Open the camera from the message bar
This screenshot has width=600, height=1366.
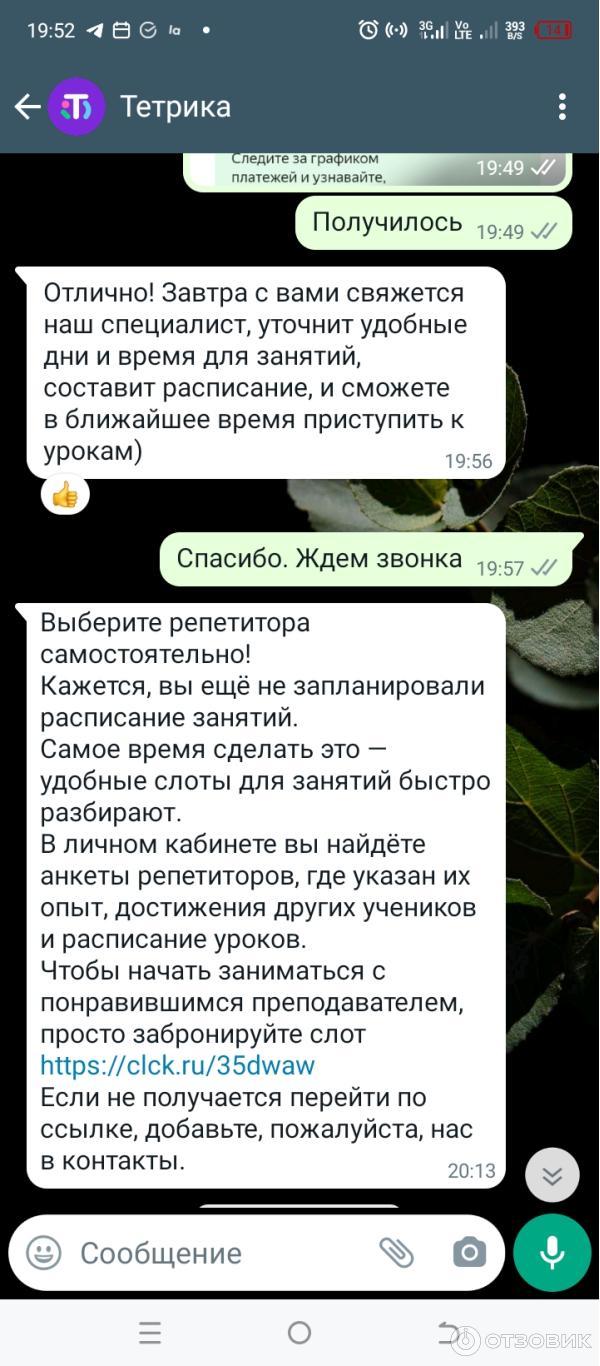pos(468,1252)
